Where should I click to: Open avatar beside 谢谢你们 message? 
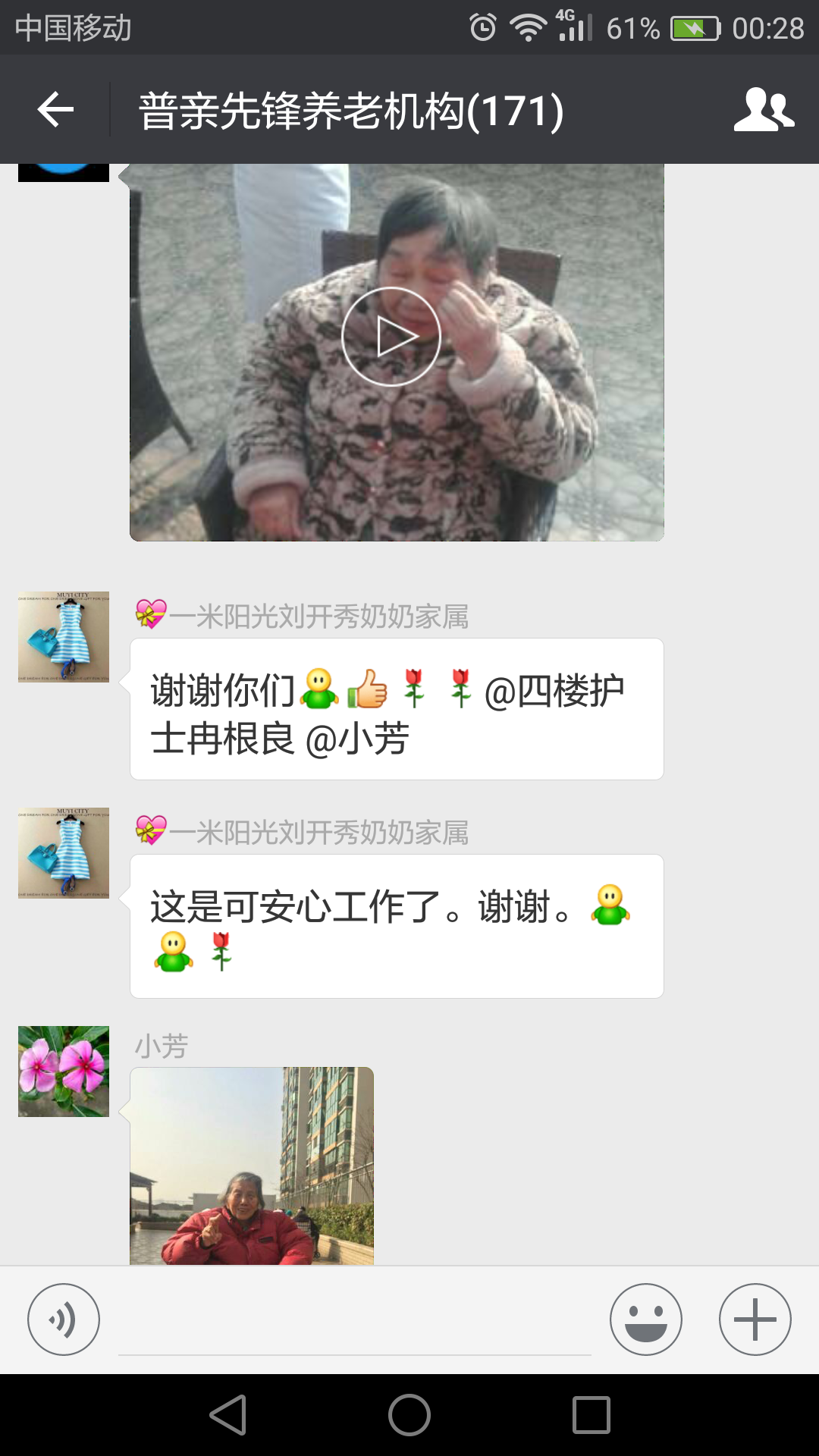[x=64, y=637]
